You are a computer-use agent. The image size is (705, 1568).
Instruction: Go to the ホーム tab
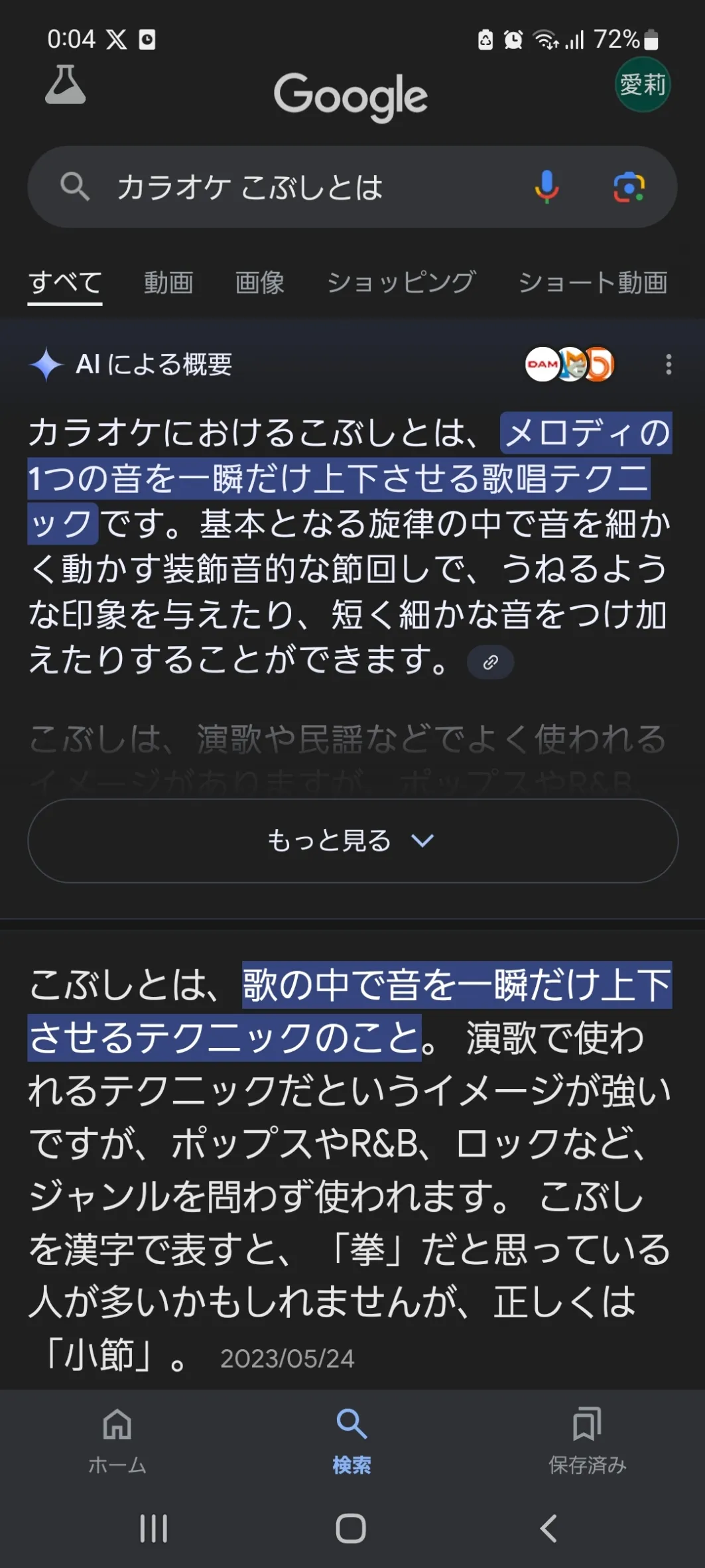(x=117, y=1441)
